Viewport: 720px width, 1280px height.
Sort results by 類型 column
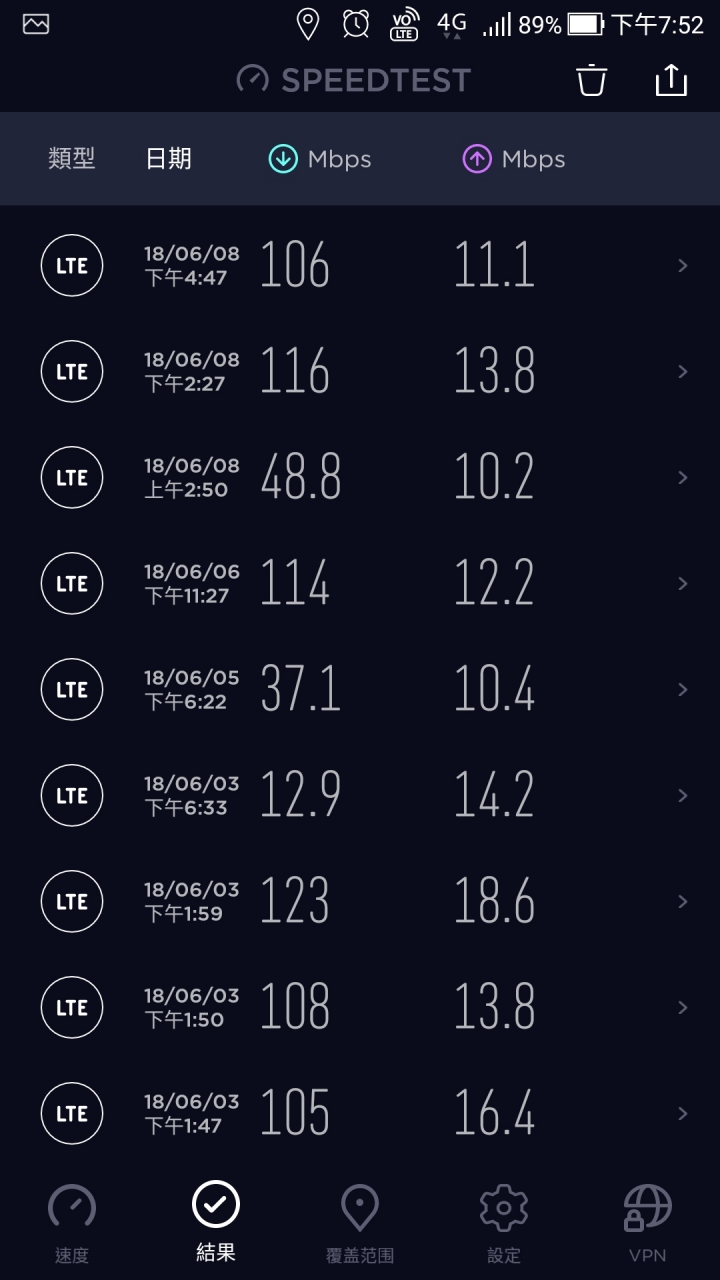[x=72, y=159]
